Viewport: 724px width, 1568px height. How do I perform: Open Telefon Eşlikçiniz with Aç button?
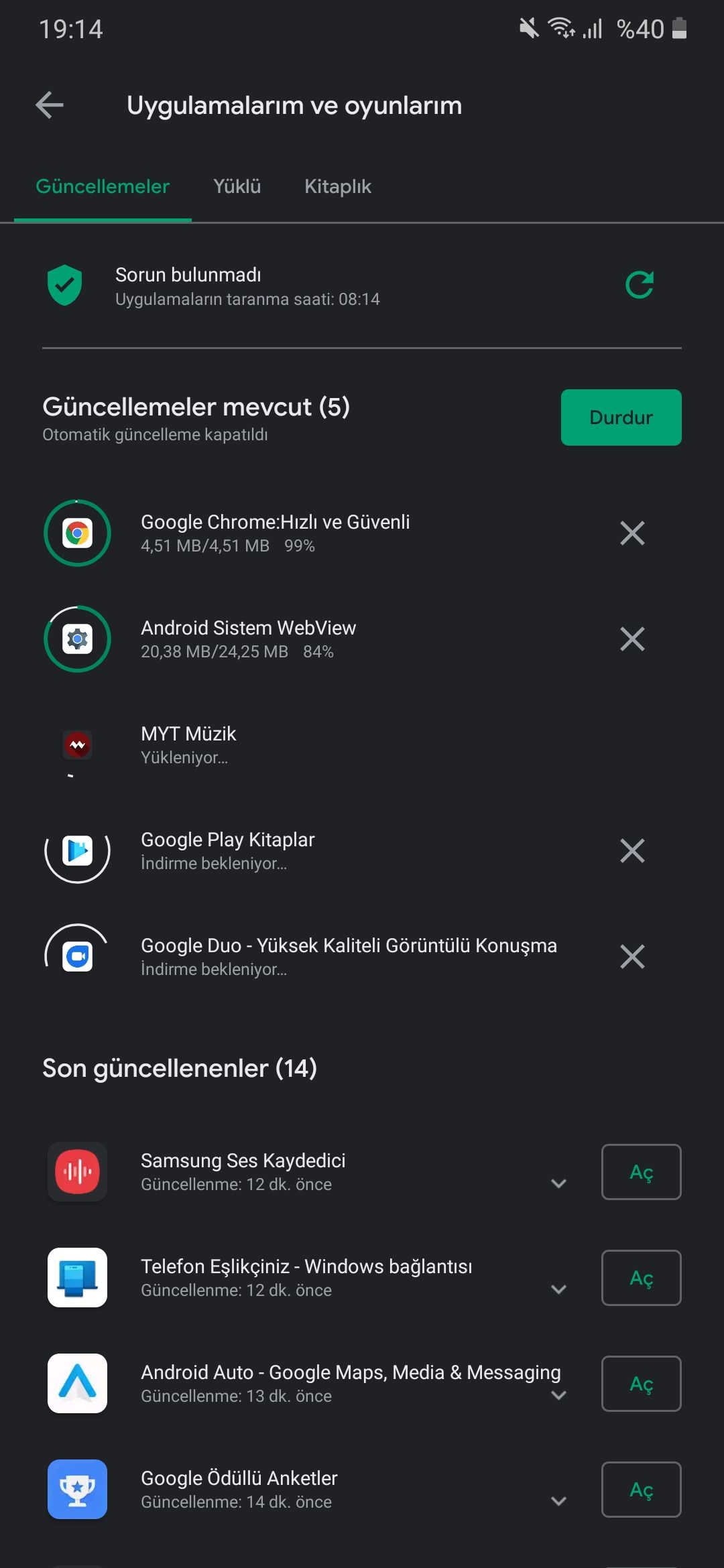(x=641, y=1278)
